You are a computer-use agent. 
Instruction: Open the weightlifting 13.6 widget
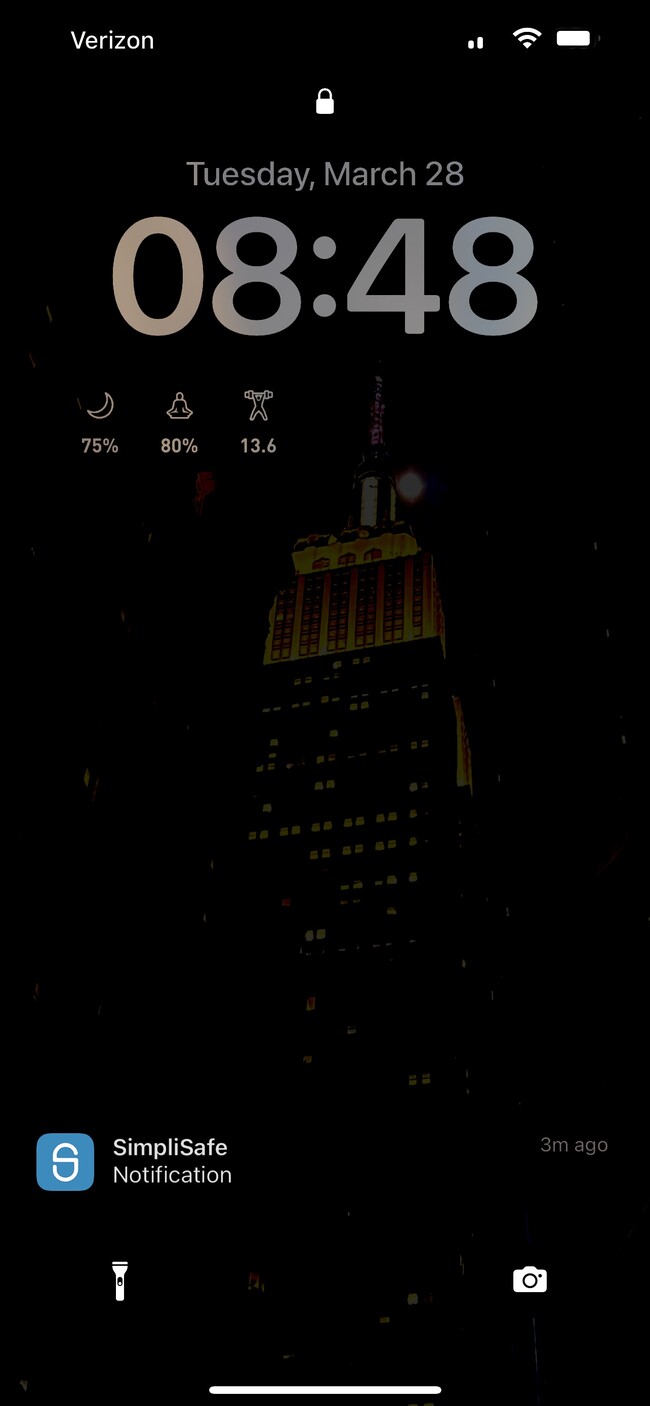[258, 422]
